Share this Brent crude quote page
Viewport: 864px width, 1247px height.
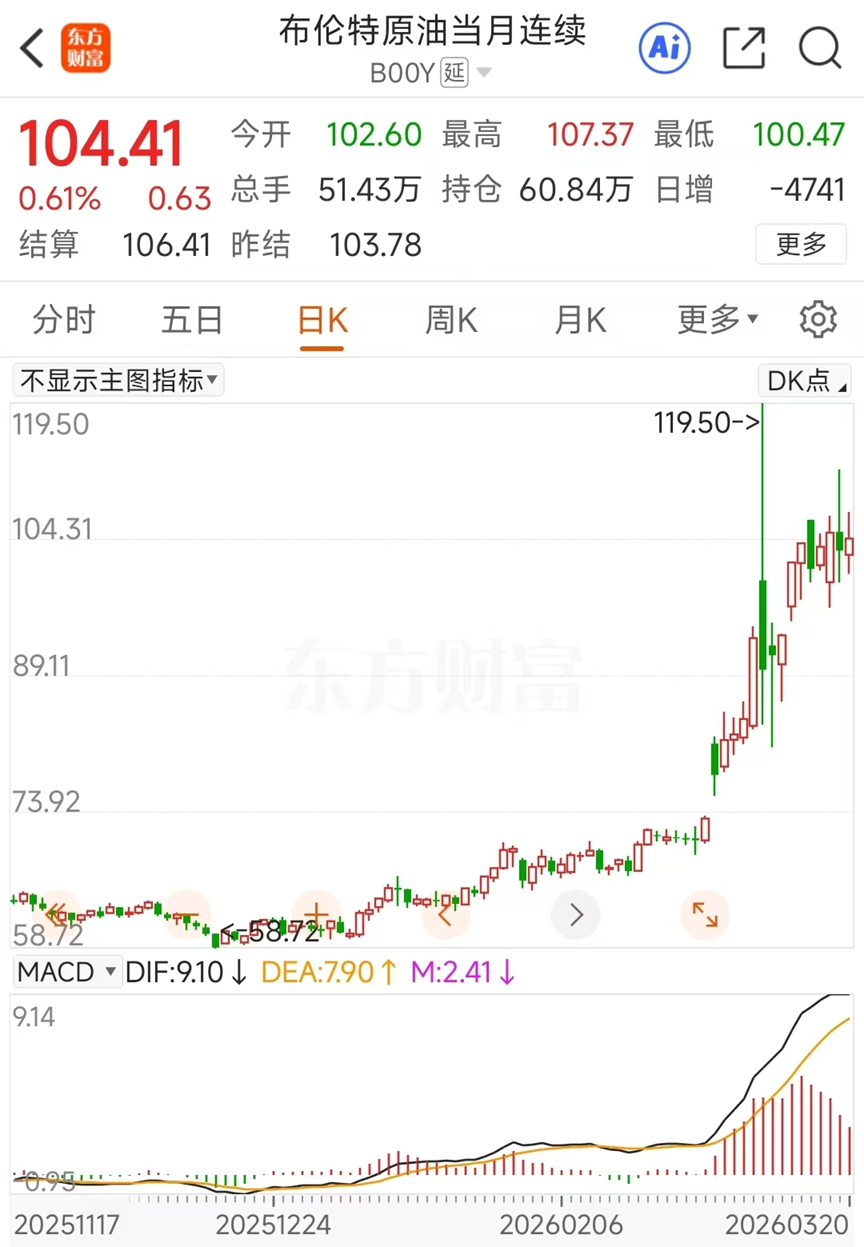click(x=743, y=48)
